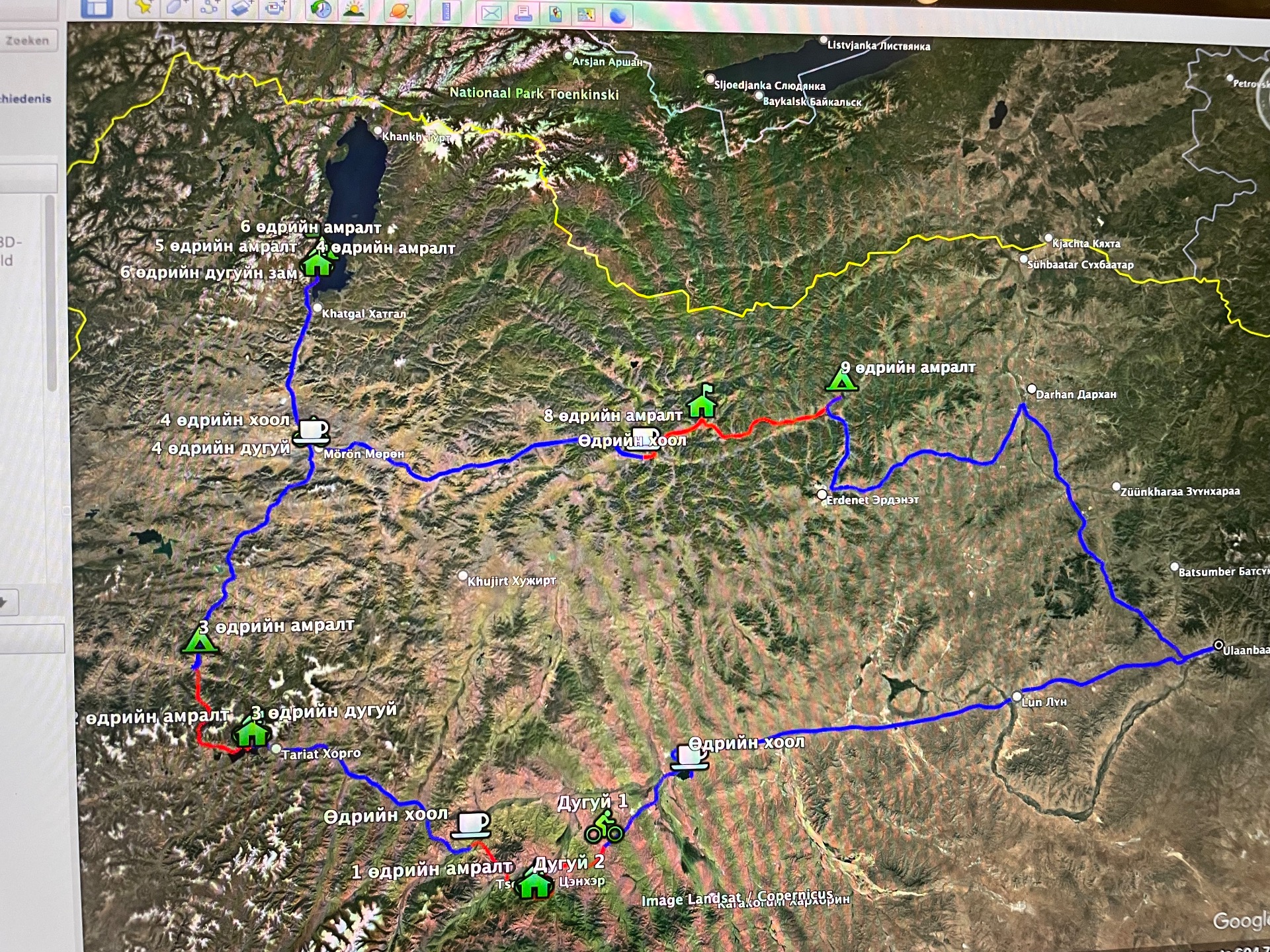This screenshot has width=1270, height=952.
Task: Add a new path
Action: (x=210, y=7)
